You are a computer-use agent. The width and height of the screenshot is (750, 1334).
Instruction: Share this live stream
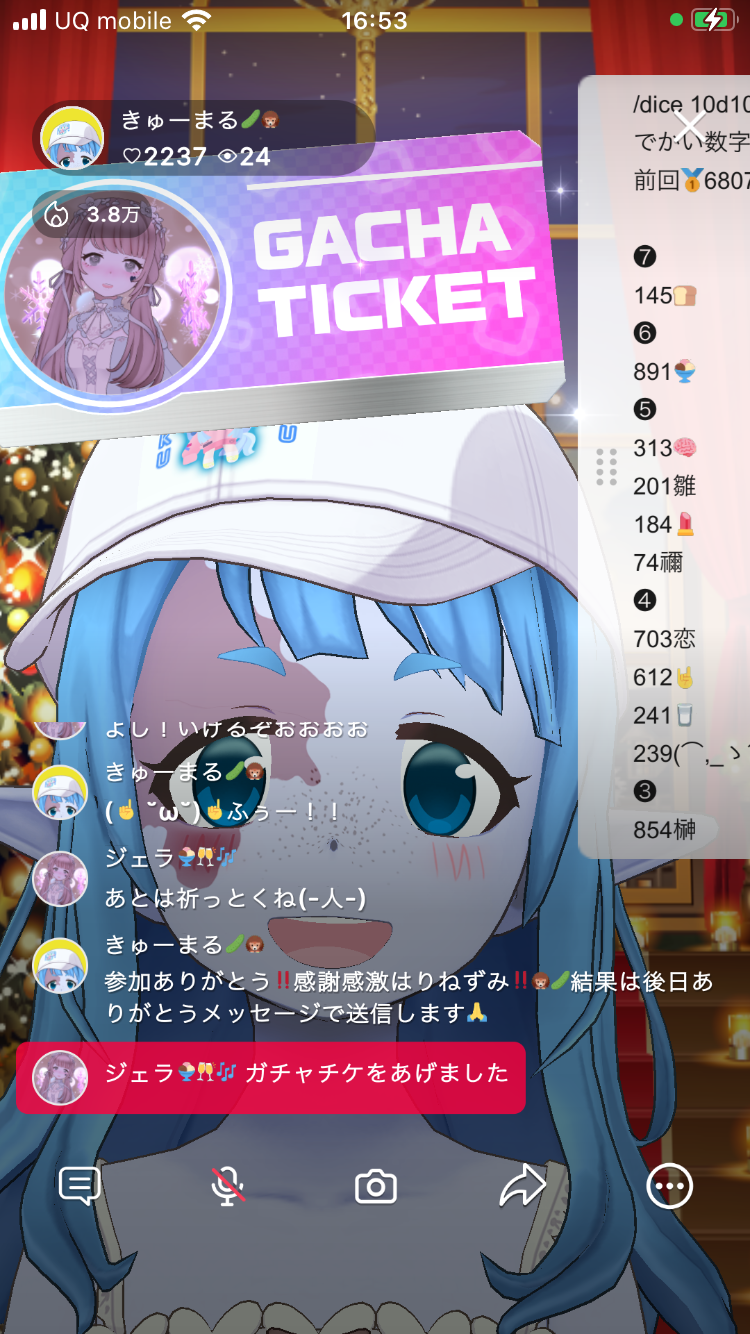coord(522,1186)
